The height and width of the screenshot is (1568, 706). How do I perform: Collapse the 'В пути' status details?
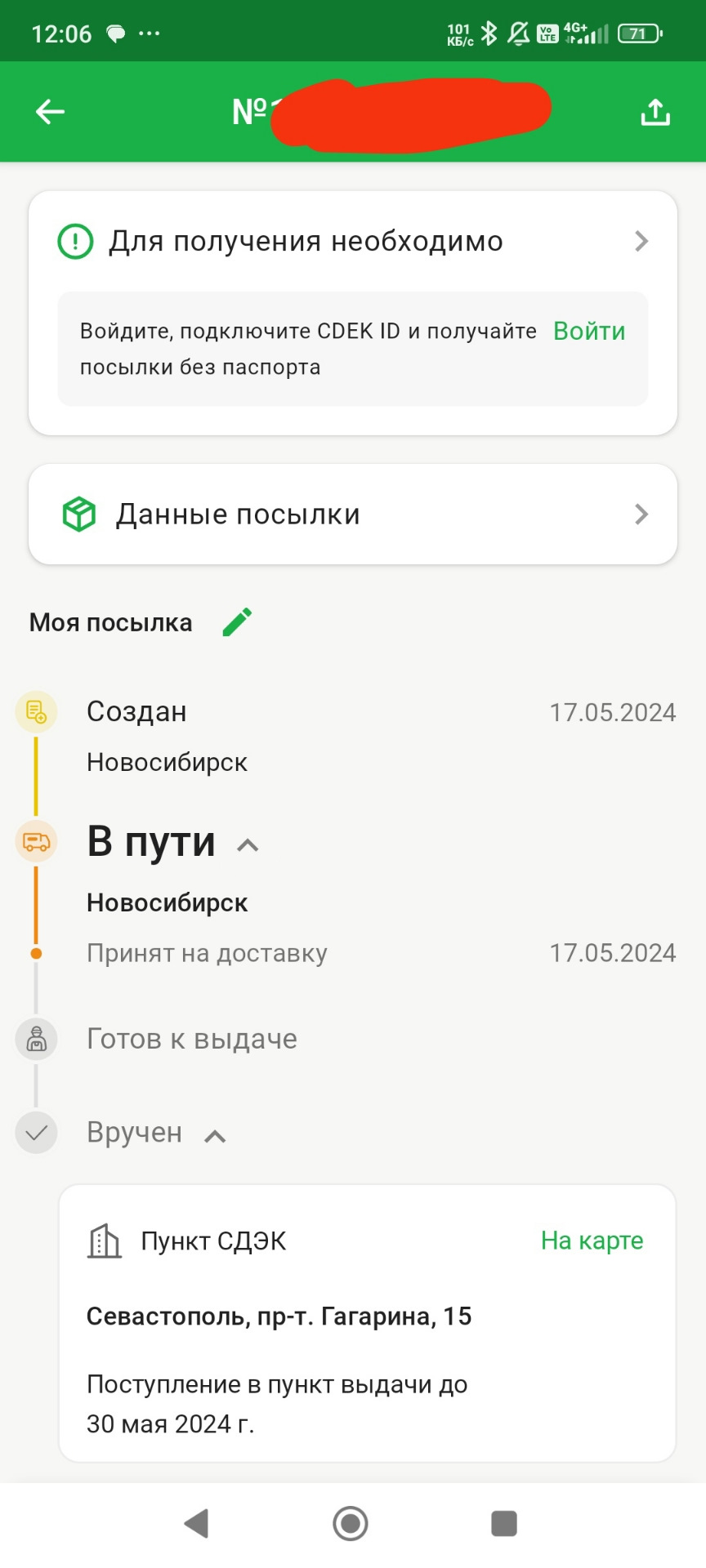[x=248, y=845]
